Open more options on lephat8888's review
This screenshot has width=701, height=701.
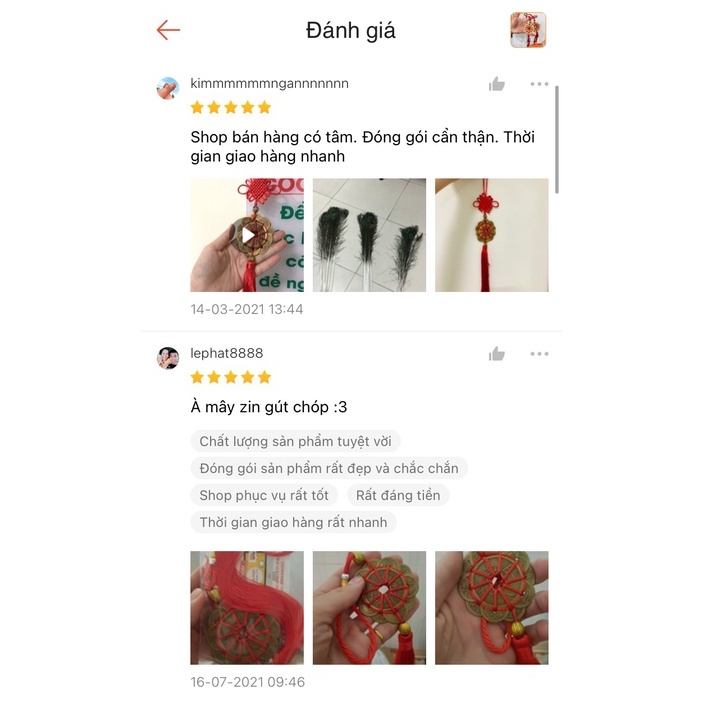pos(539,354)
